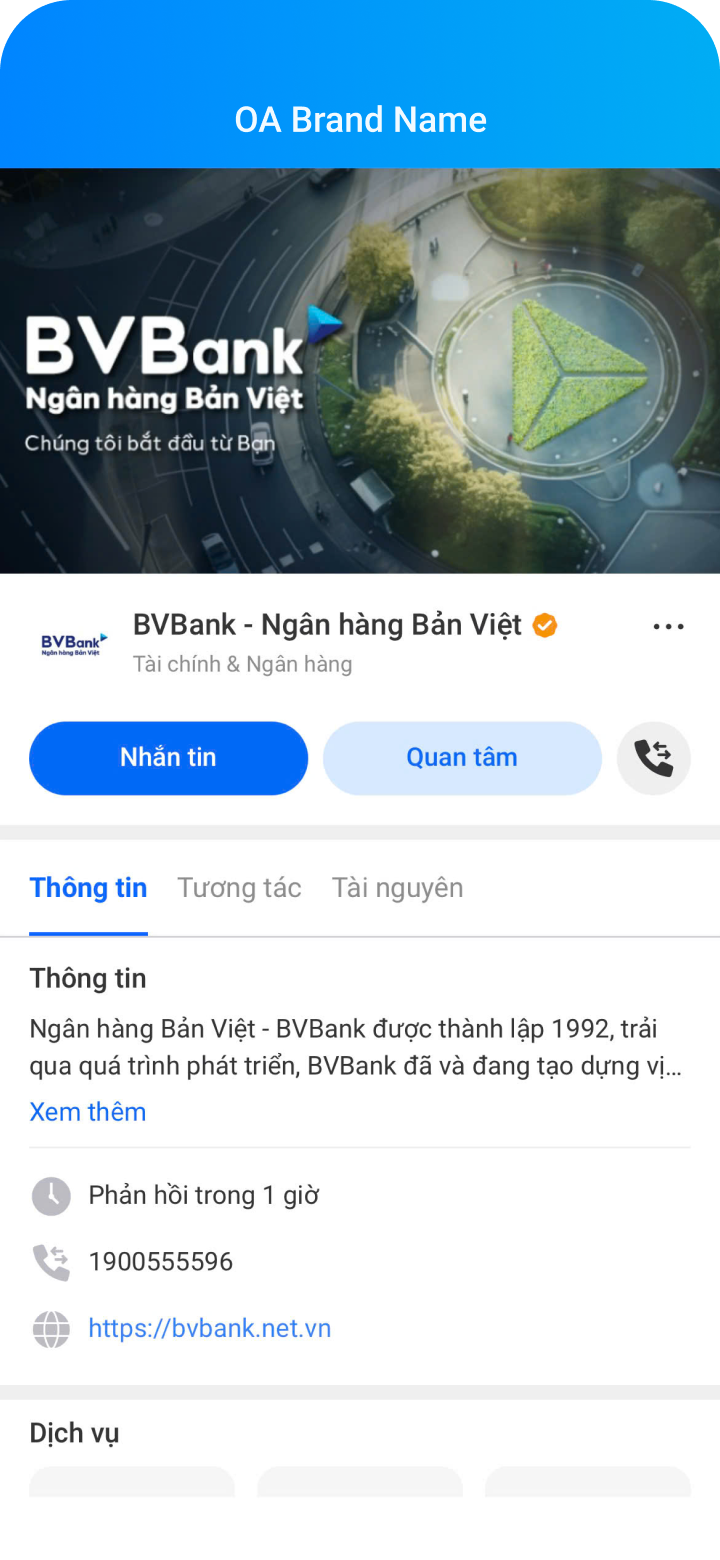This screenshot has height=1560, width=720.
Task: Open the BVBank avatar logo
Action: (x=71, y=642)
